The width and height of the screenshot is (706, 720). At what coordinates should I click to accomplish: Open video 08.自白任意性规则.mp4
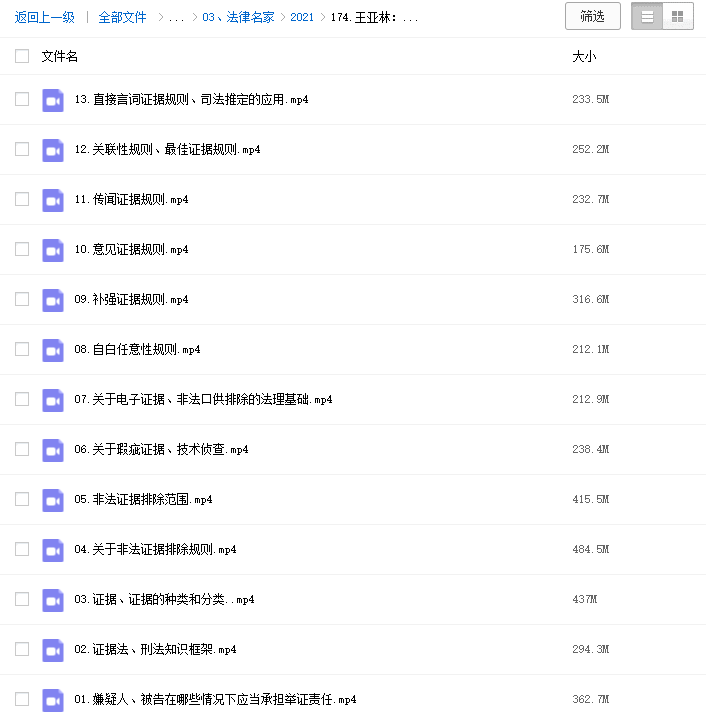click(x=137, y=350)
